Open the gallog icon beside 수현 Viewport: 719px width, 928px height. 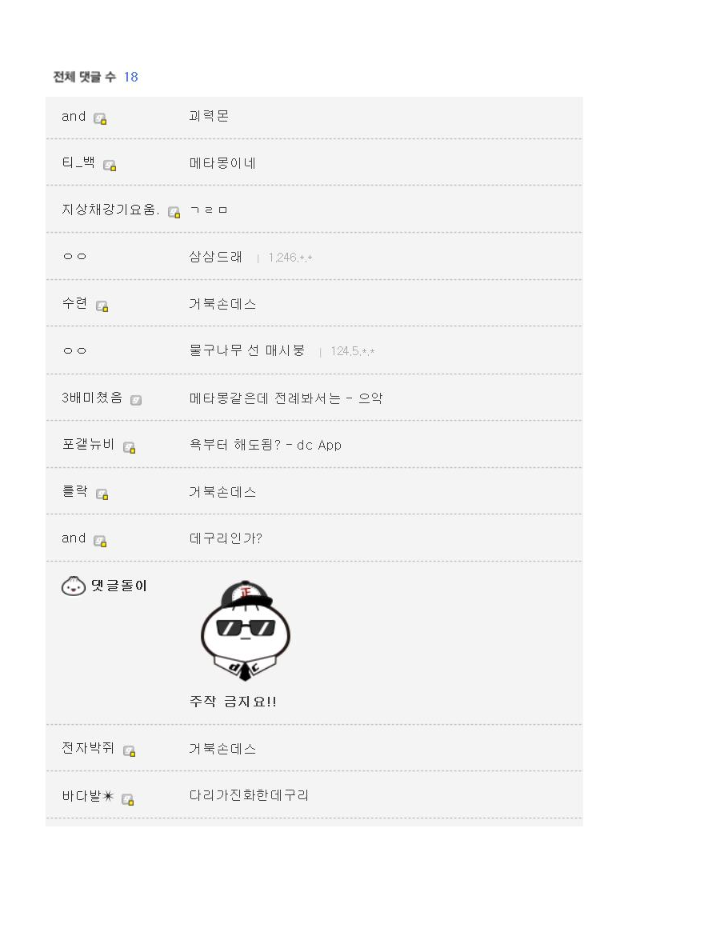tap(102, 306)
